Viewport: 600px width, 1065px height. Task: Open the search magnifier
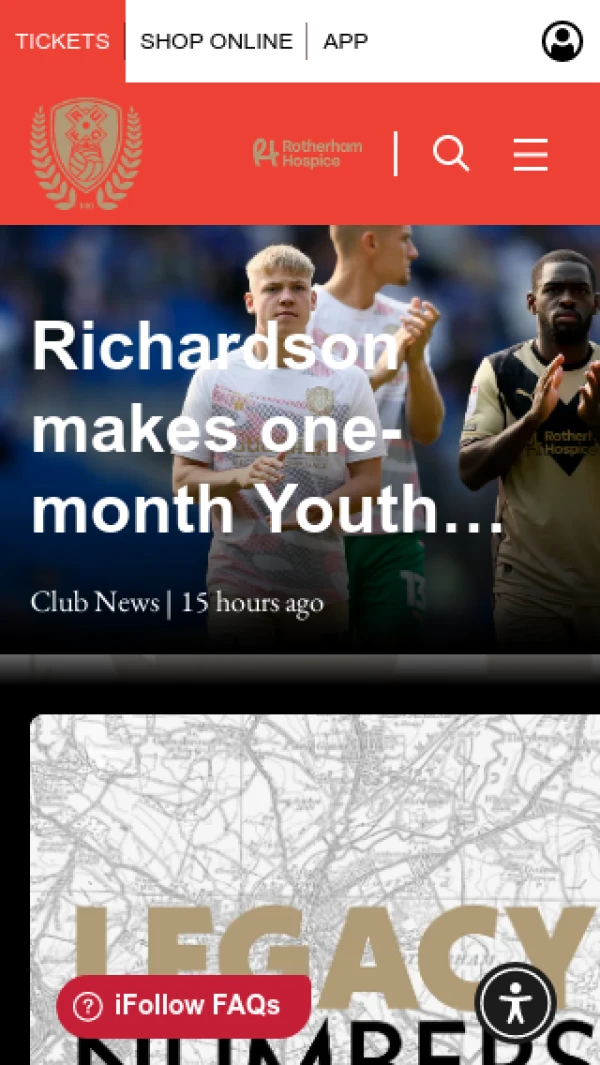(450, 154)
